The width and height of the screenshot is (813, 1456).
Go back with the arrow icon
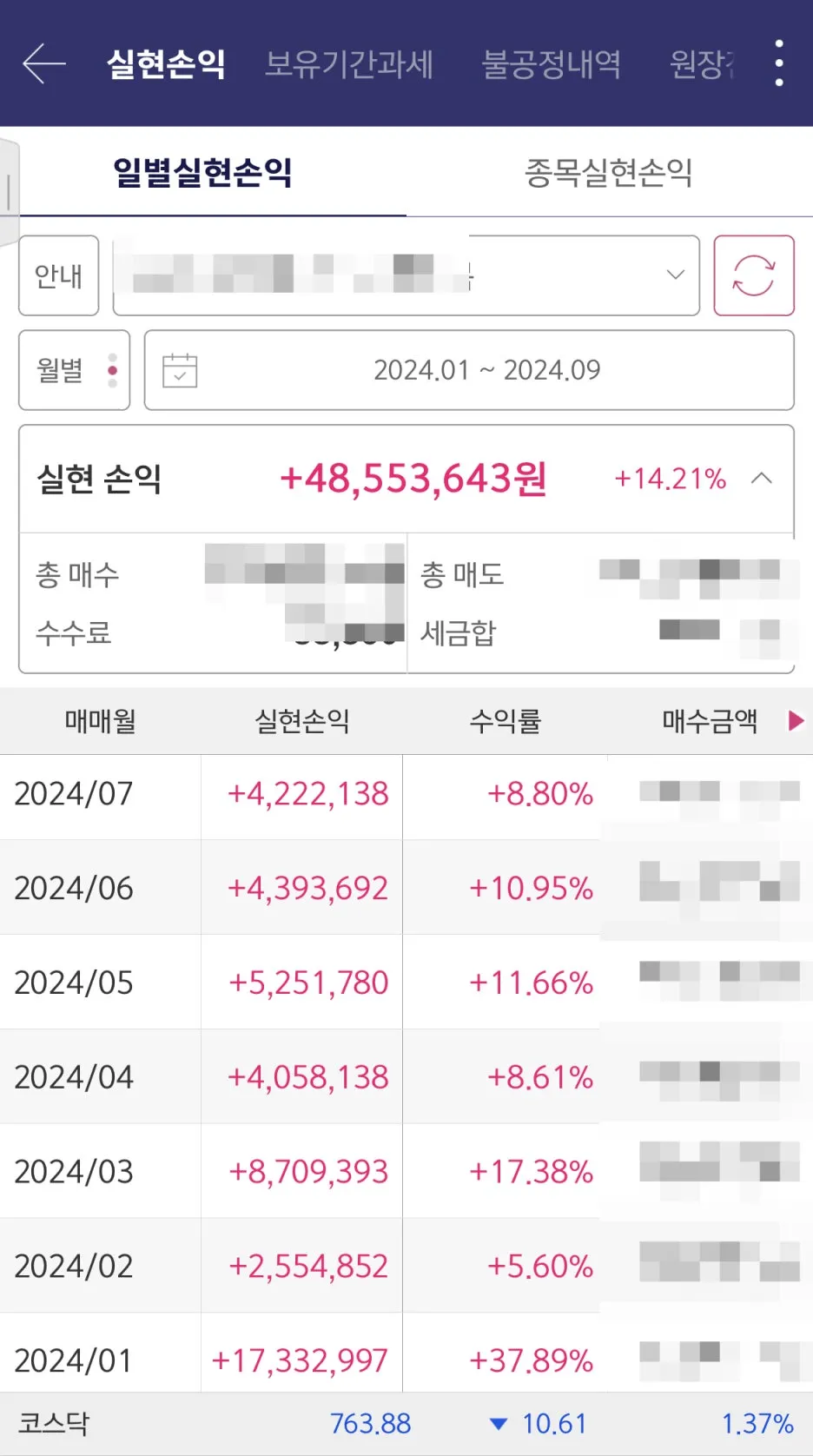pyautogui.click(x=43, y=63)
